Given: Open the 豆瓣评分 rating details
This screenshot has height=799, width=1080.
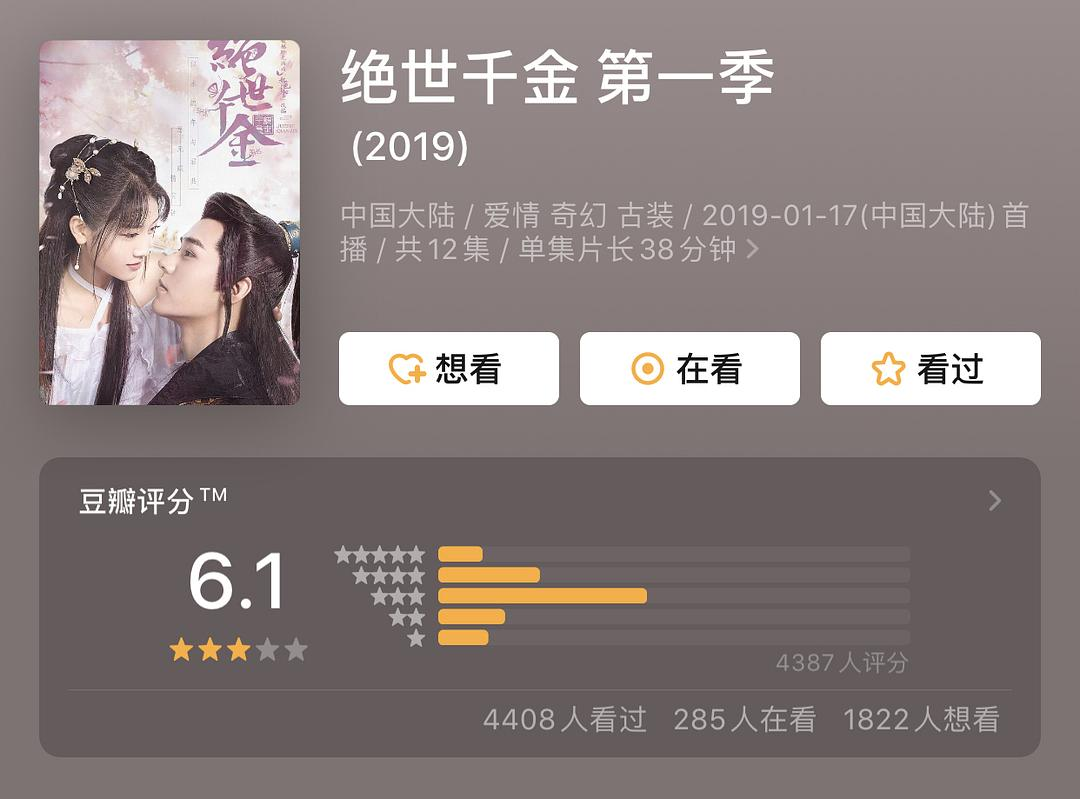Looking at the screenshot, I should pyautogui.click(x=994, y=501).
